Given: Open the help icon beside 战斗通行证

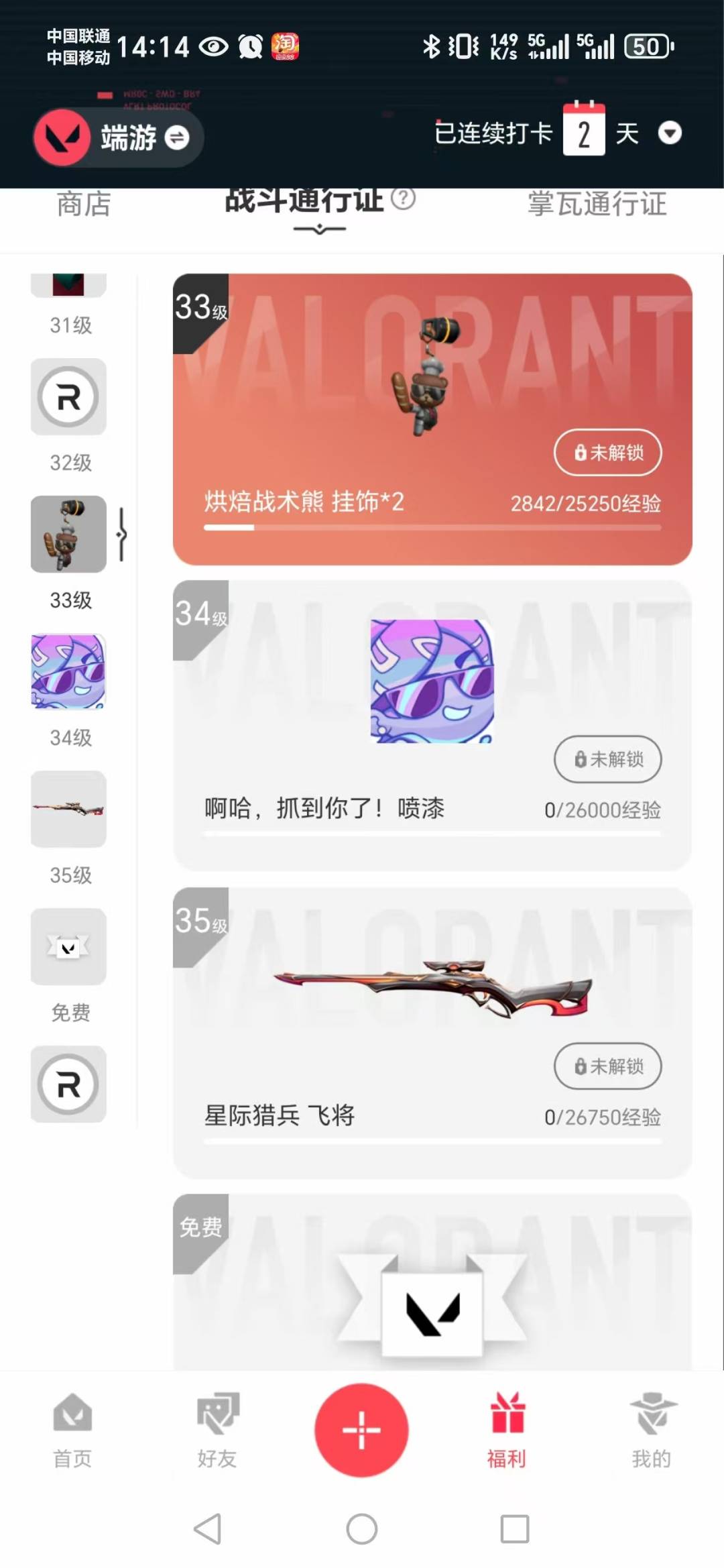Looking at the screenshot, I should click(403, 199).
